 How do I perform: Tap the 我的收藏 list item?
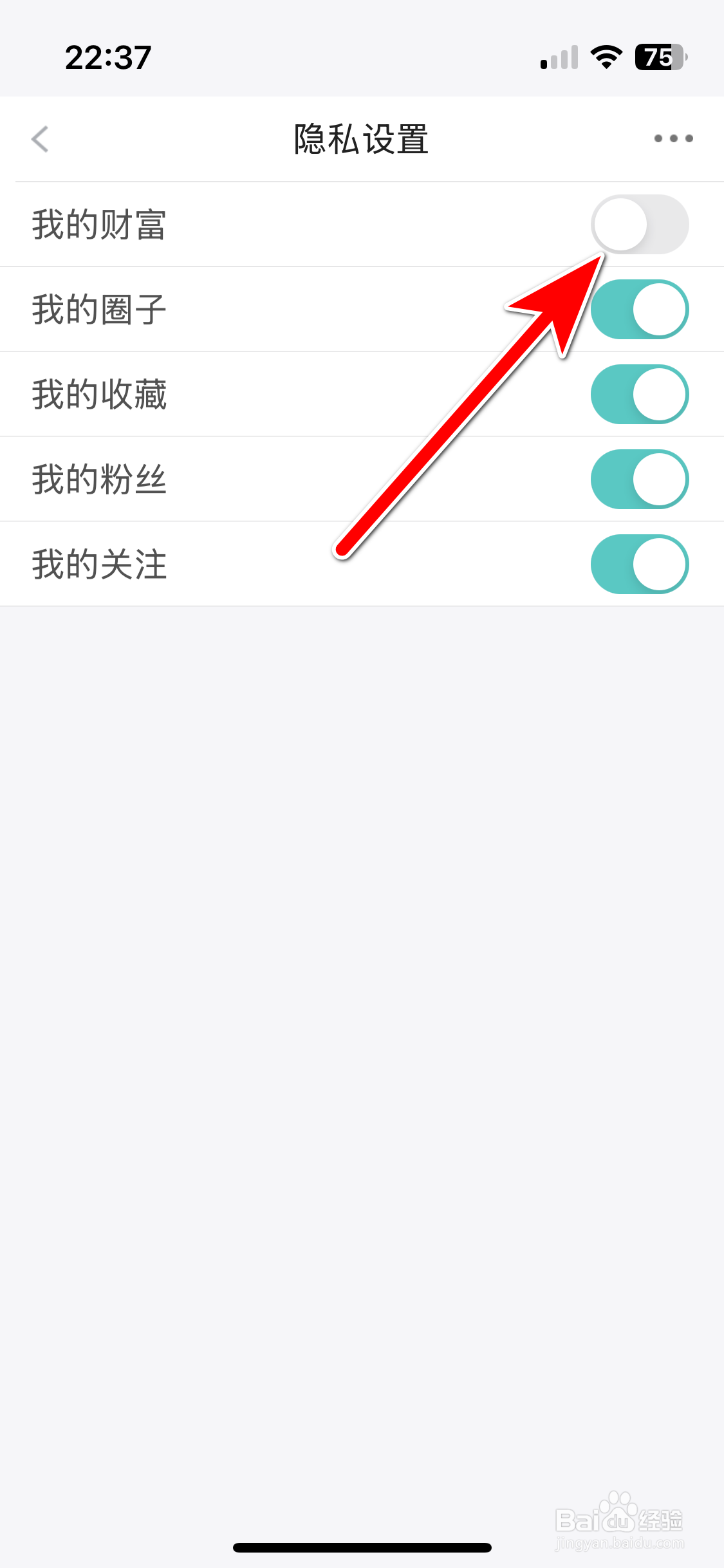pyautogui.click(x=100, y=394)
